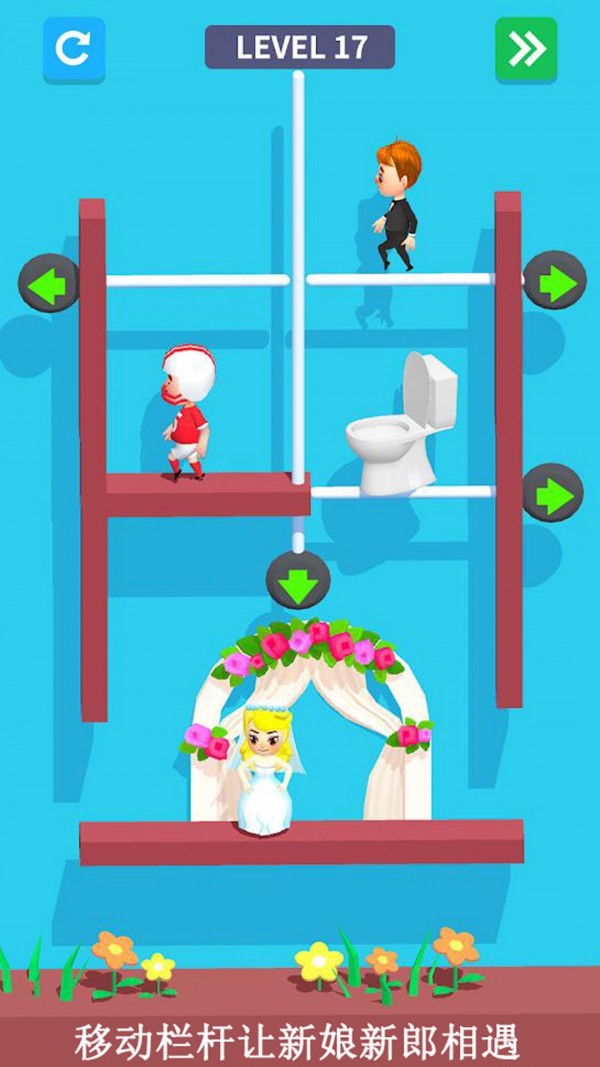
Task: Pull the down-arrow pin above the bride
Action: [x=297, y=580]
